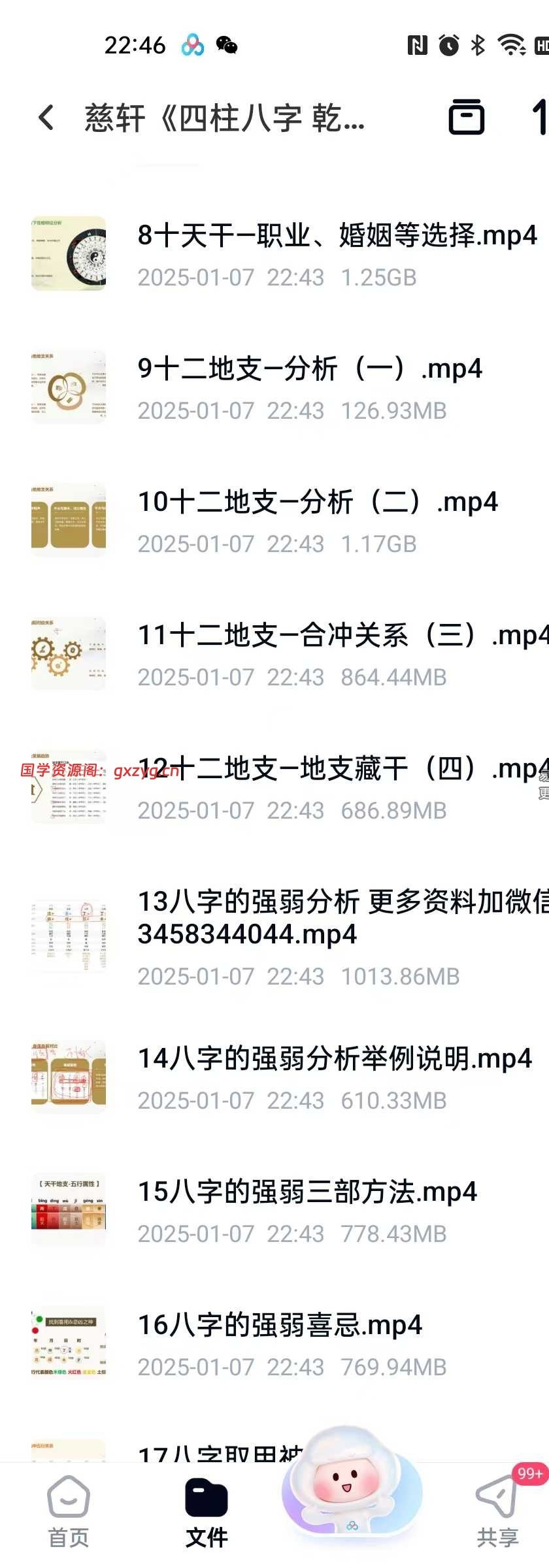
Task: Play 14八字的强弱分析举例说明.mp4
Action: point(335,1059)
